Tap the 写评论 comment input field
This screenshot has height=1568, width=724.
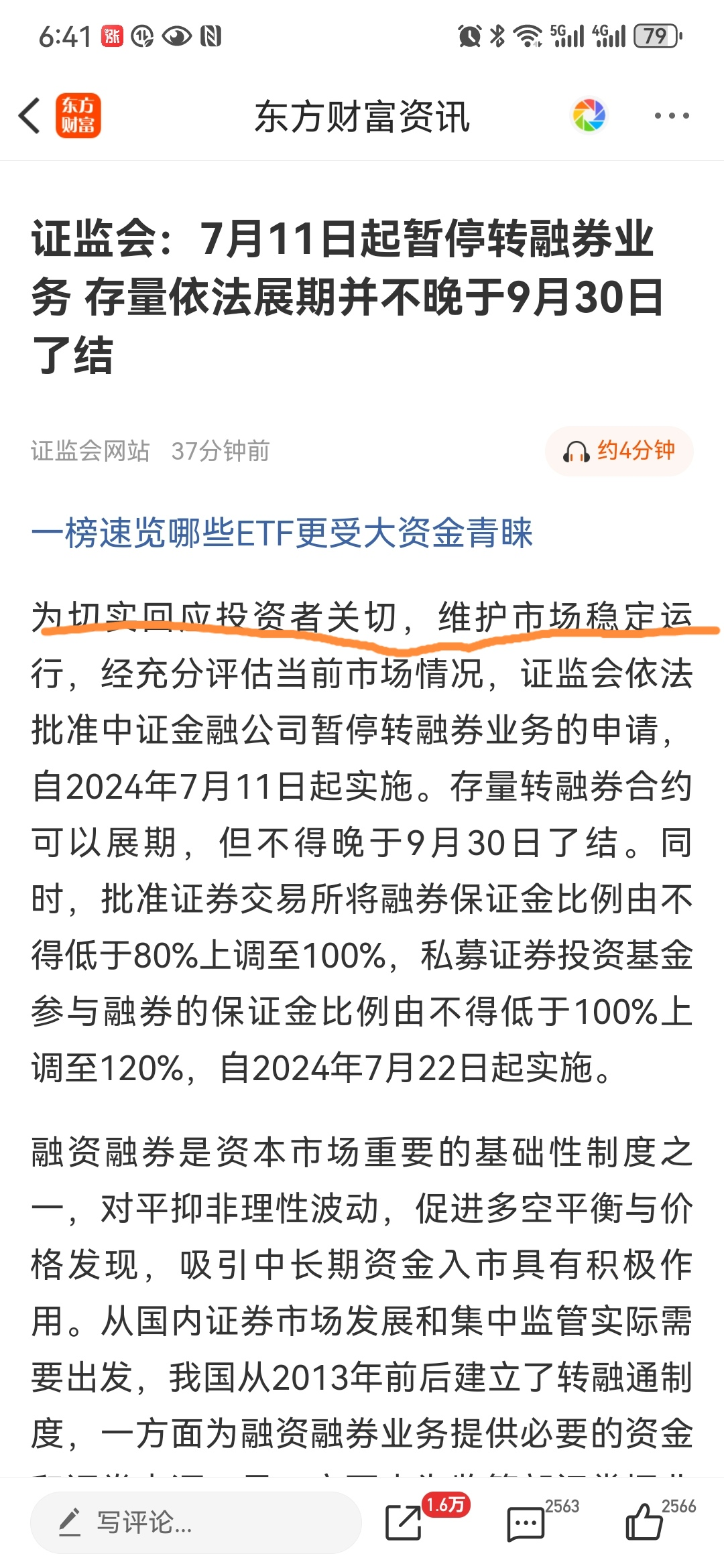pyautogui.click(x=196, y=1522)
